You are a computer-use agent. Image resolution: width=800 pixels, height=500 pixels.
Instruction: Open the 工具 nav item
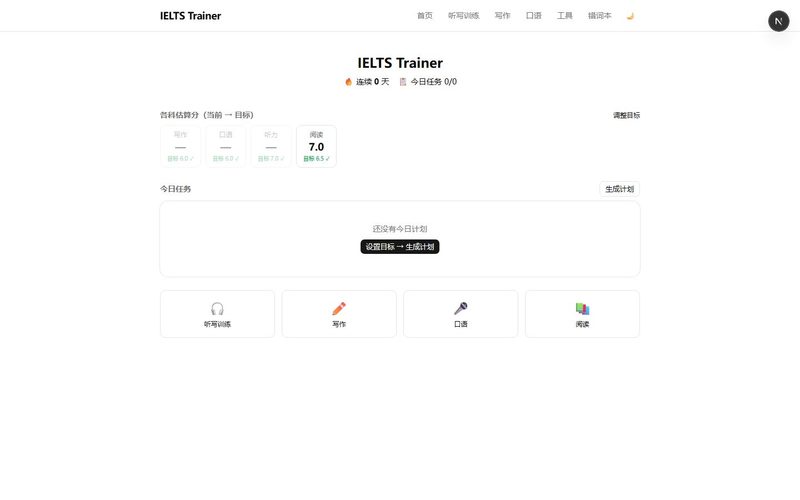click(565, 16)
